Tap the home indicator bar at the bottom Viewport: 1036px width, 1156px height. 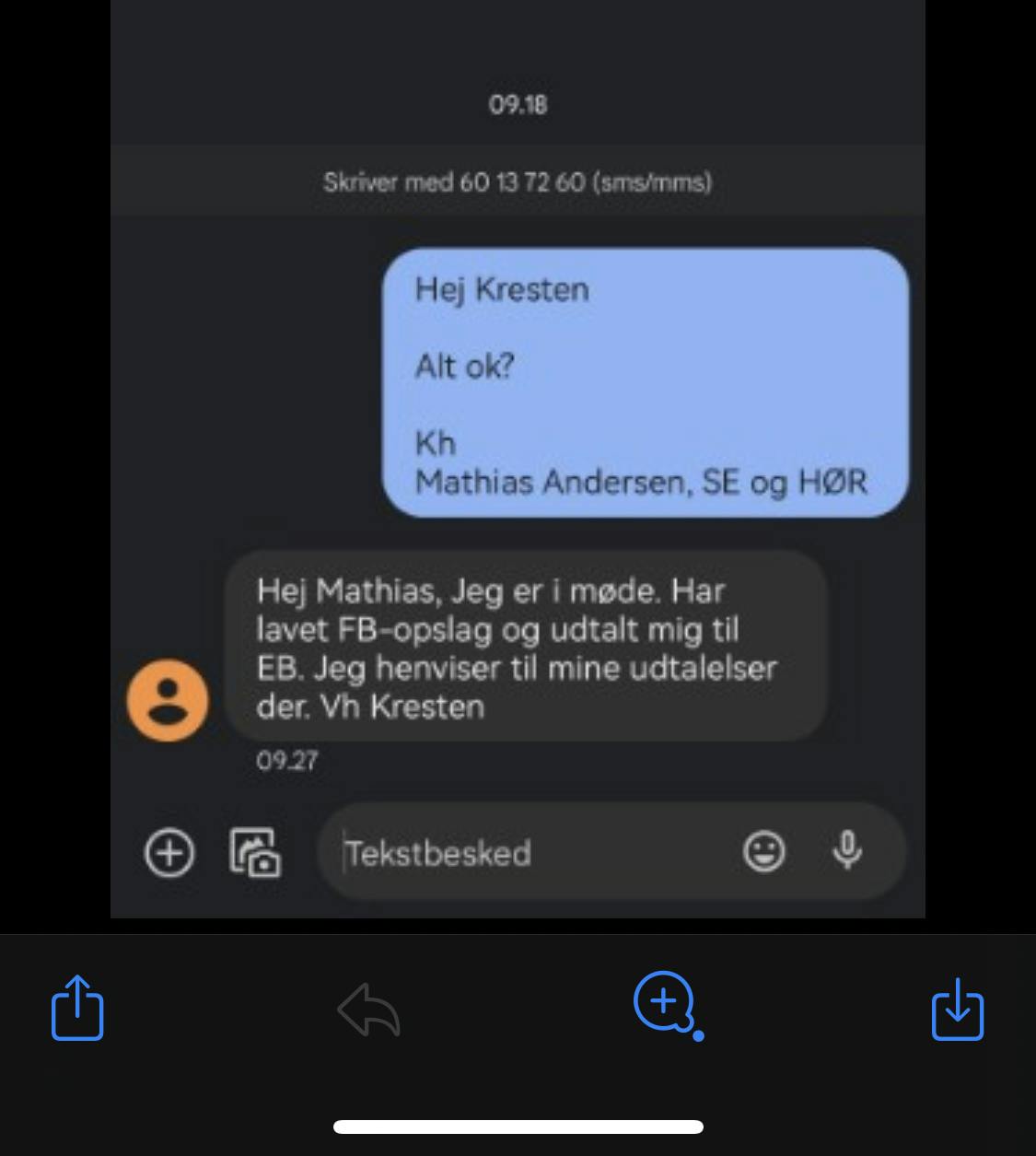[x=518, y=1124]
